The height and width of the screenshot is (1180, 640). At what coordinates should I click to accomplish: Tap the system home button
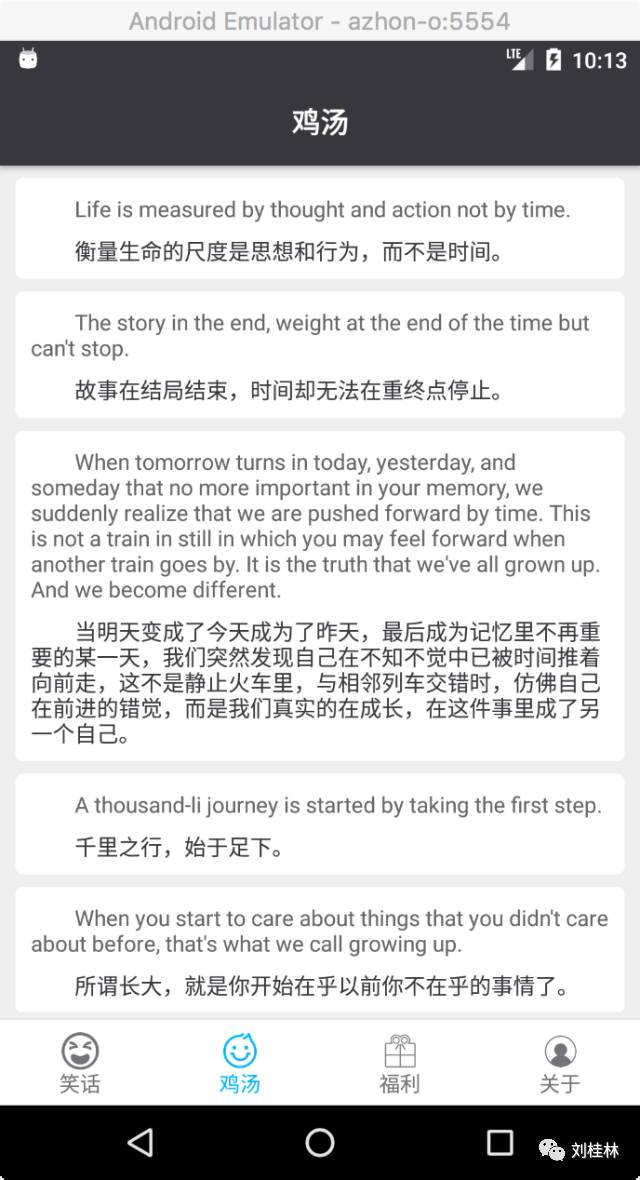pos(320,1142)
